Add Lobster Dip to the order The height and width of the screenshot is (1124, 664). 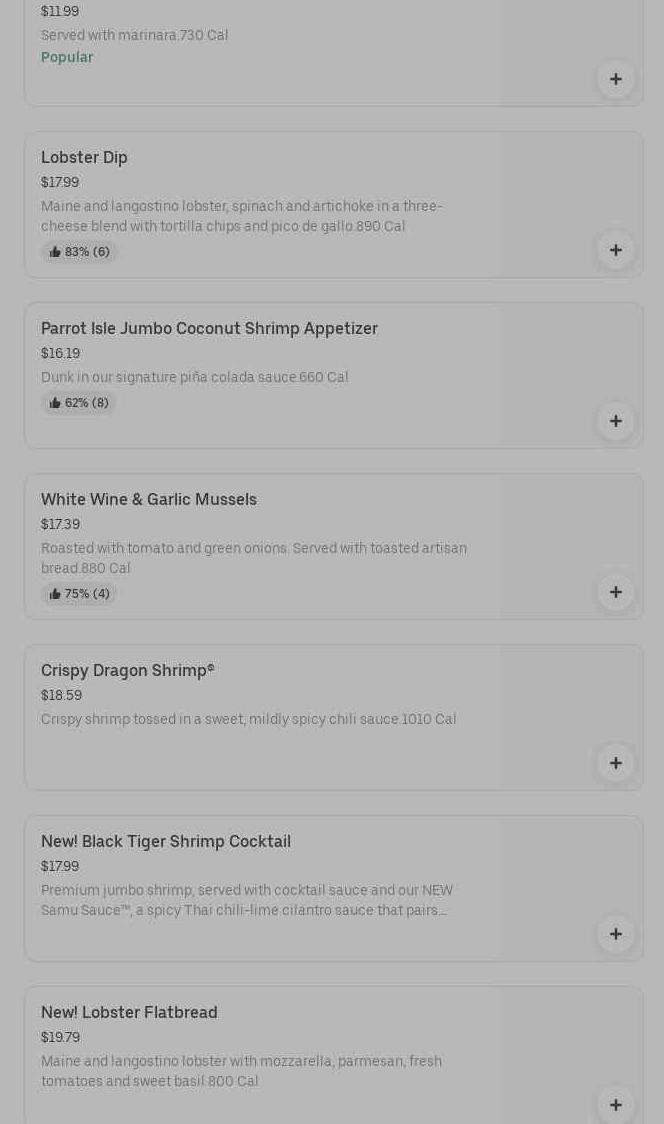615,250
